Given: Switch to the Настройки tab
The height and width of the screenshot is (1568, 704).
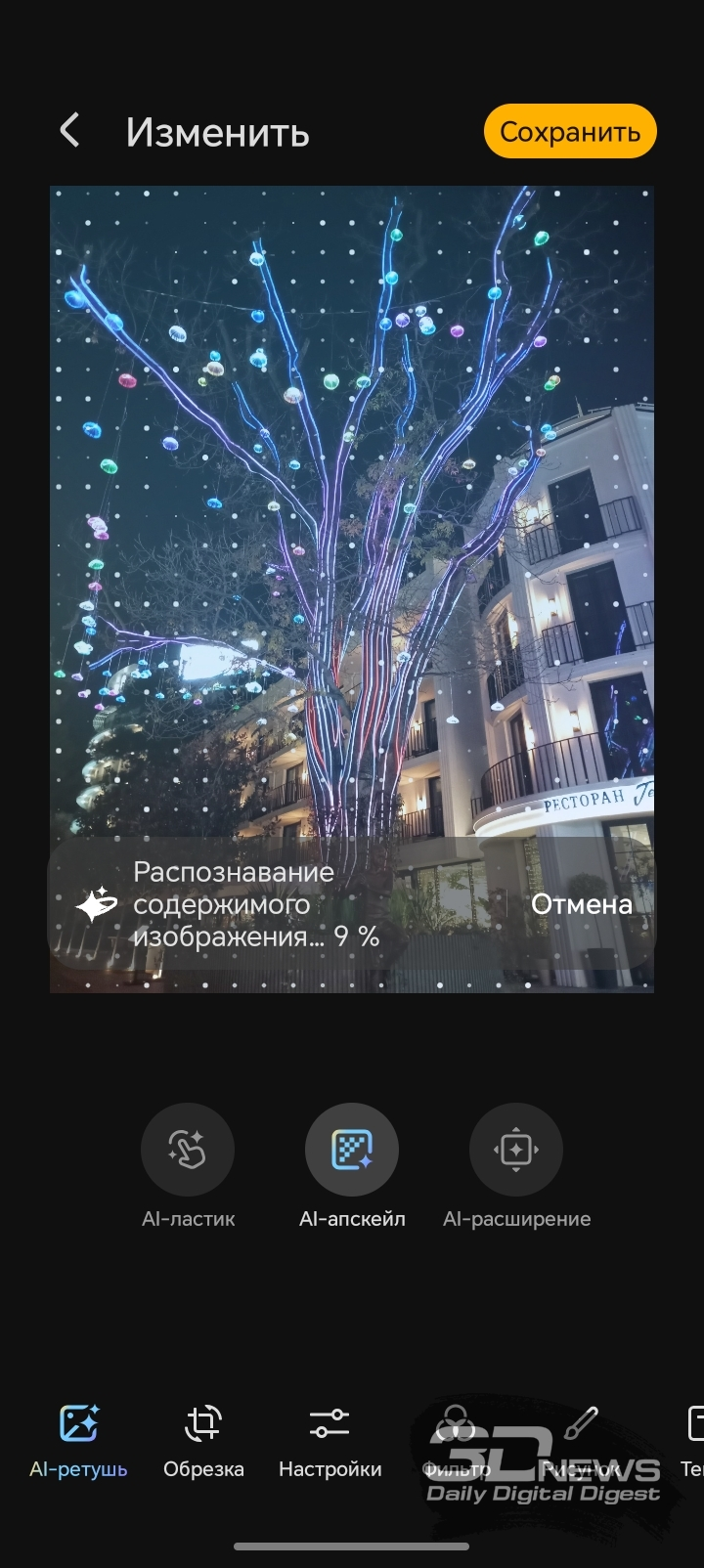Looking at the screenshot, I should point(330,1441).
